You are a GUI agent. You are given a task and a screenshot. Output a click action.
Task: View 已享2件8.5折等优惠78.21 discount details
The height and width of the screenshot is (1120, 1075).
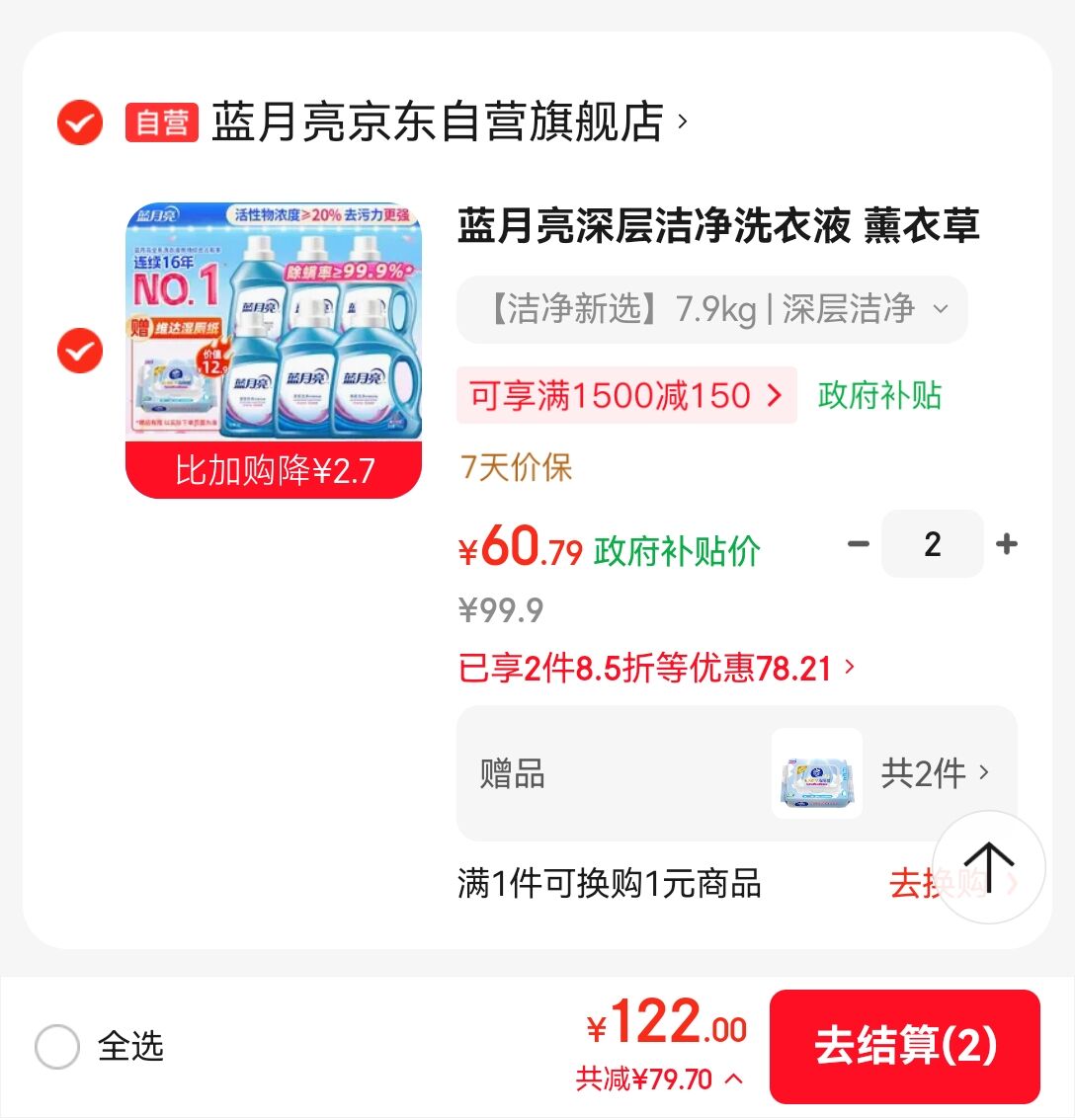click(x=656, y=669)
